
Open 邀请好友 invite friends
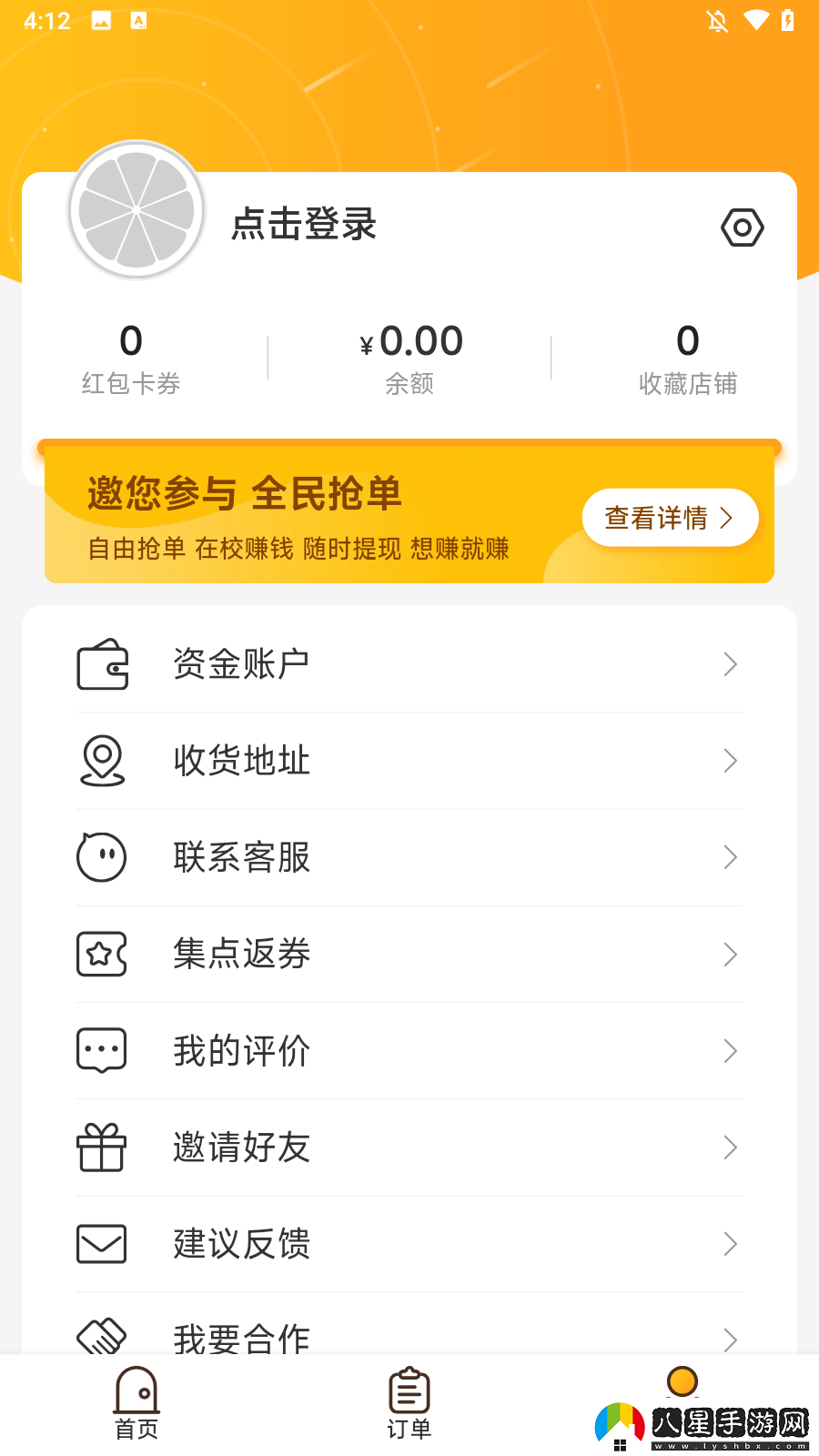[409, 1147]
